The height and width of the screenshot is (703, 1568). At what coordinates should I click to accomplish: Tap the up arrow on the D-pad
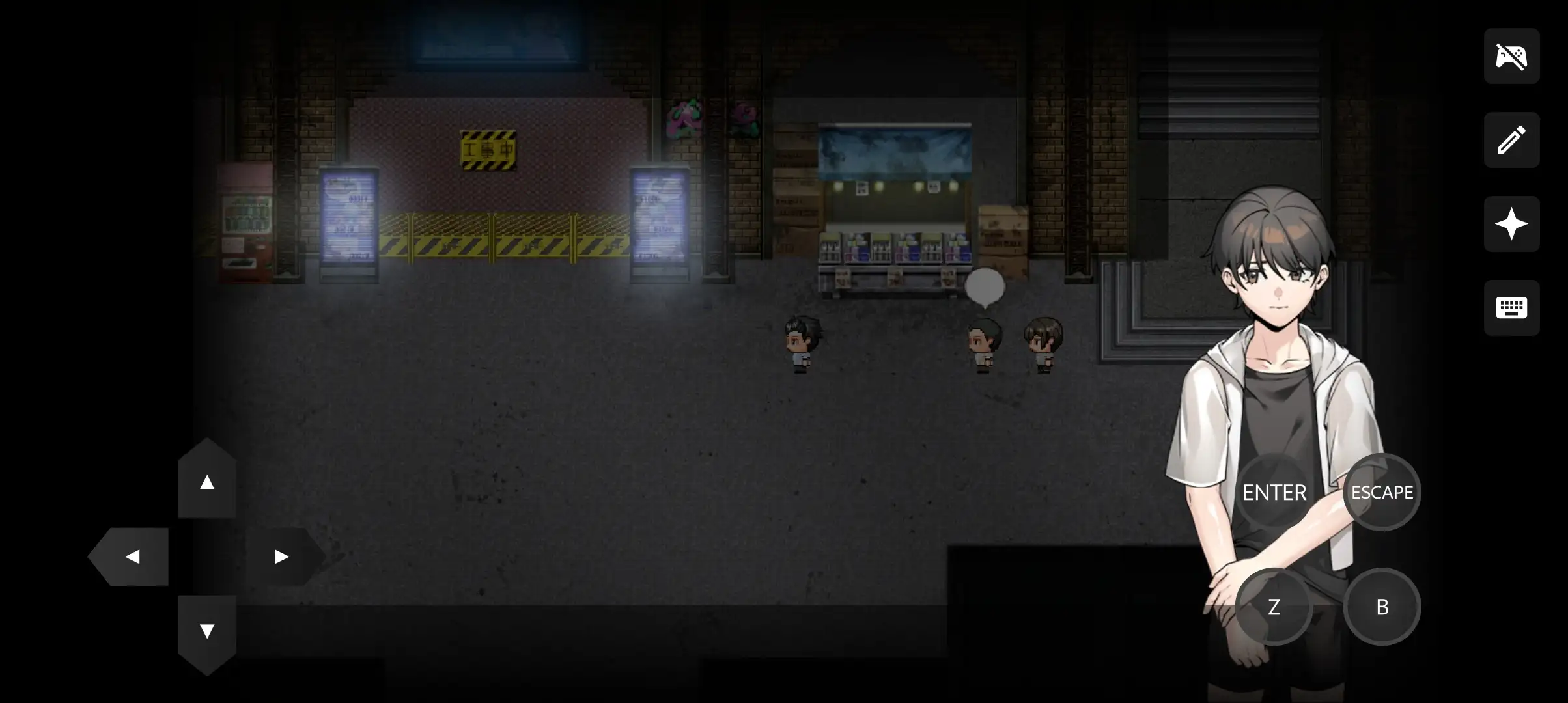coord(207,482)
